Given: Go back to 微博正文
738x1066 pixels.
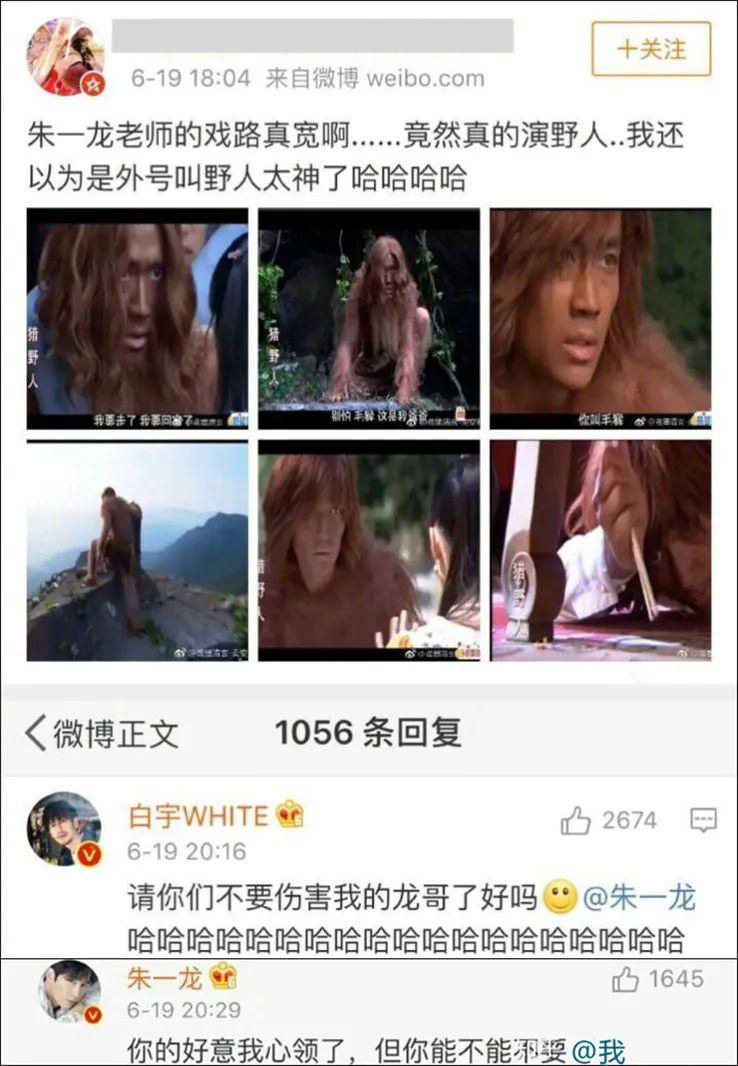Looking at the screenshot, I should (101, 734).
